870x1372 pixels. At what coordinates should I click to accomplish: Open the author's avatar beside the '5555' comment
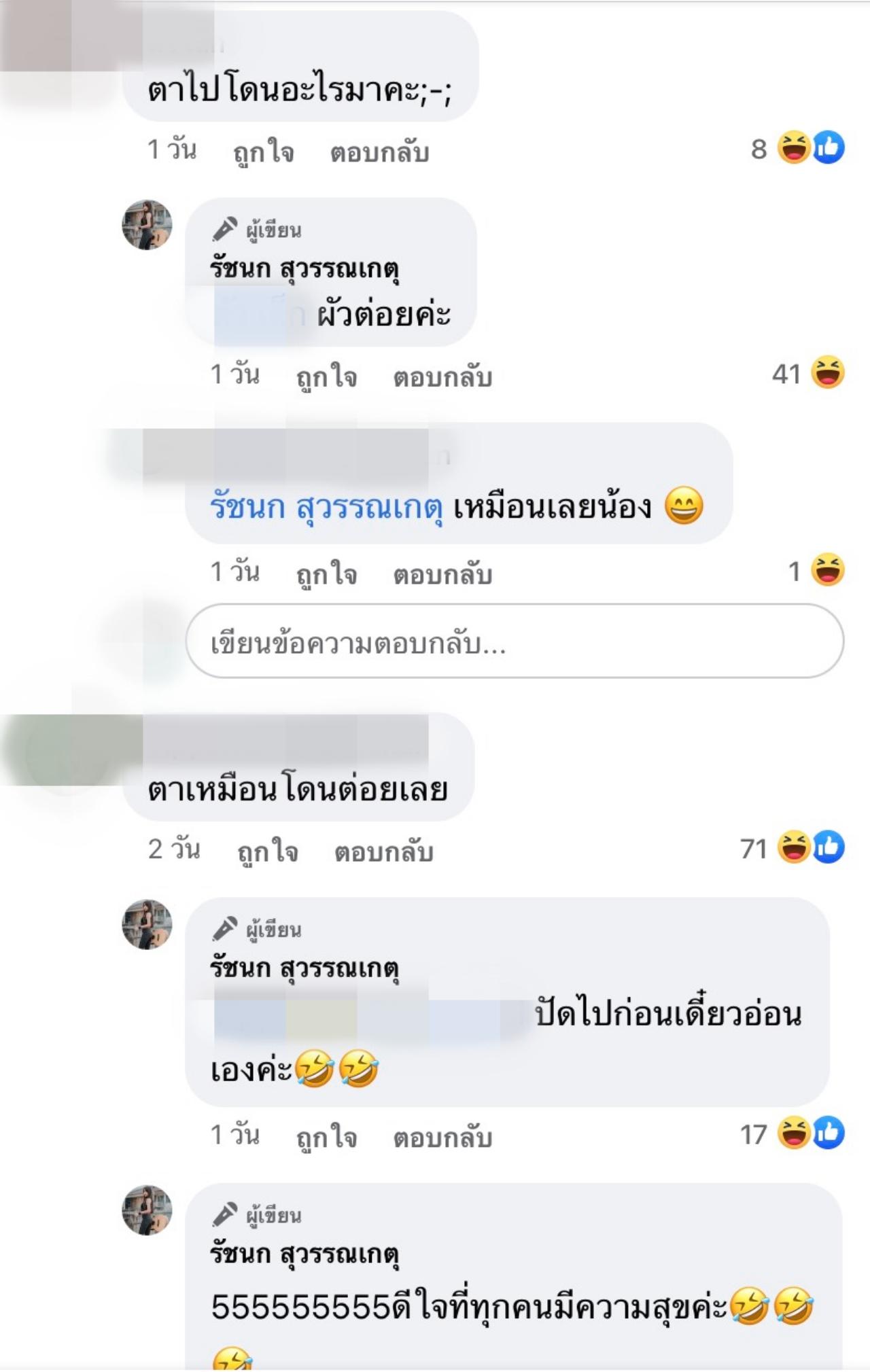coord(147,1210)
